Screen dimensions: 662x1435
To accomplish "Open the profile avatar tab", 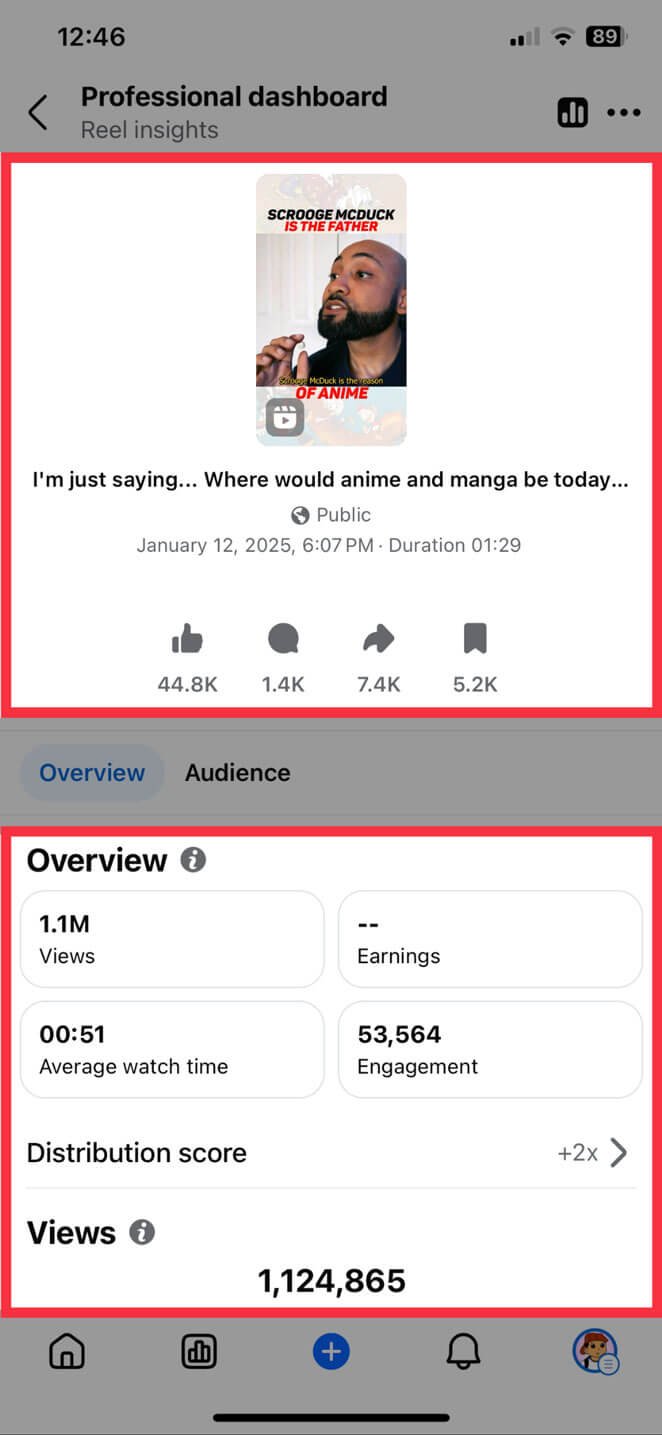I will (594, 1353).
